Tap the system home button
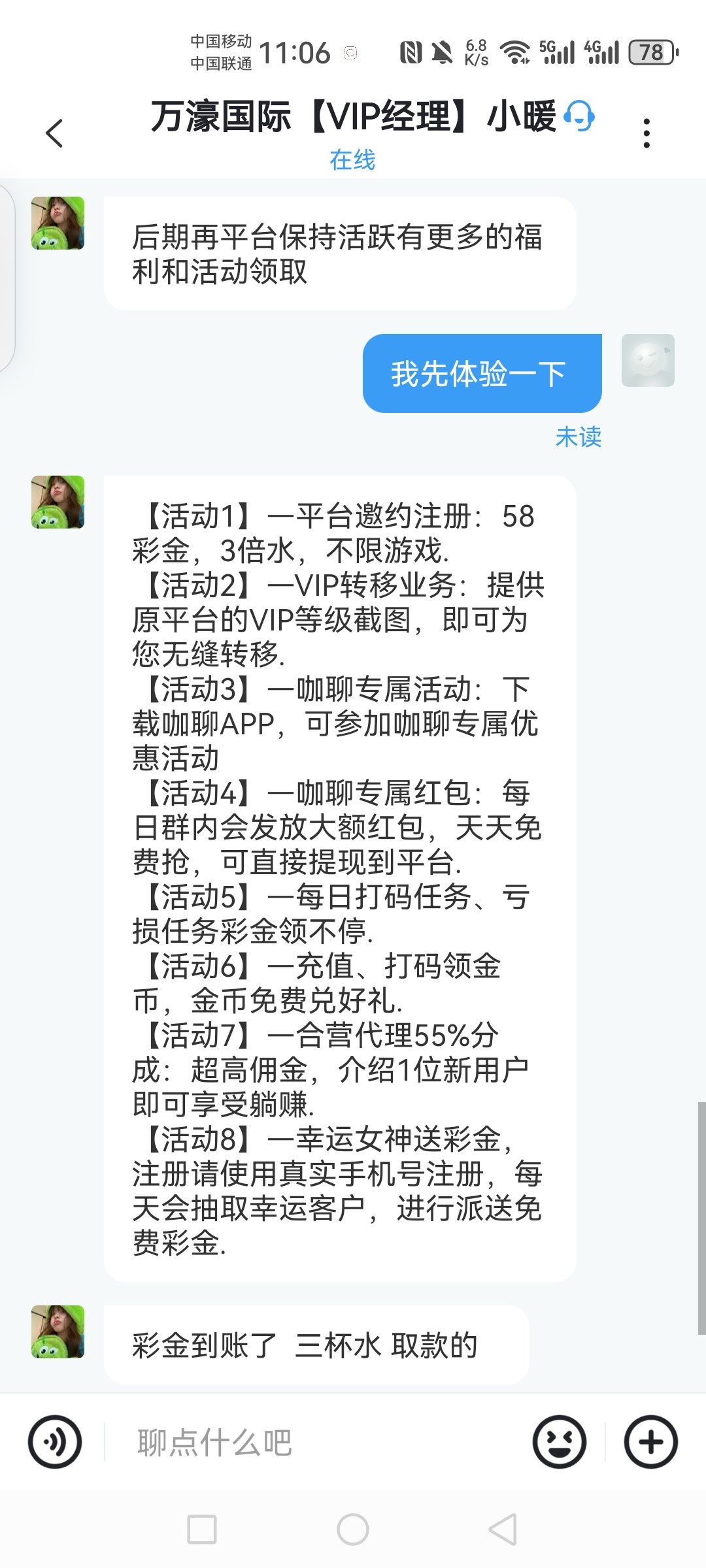The width and height of the screenshot is (706, 1568). [x=353, y=1529]
